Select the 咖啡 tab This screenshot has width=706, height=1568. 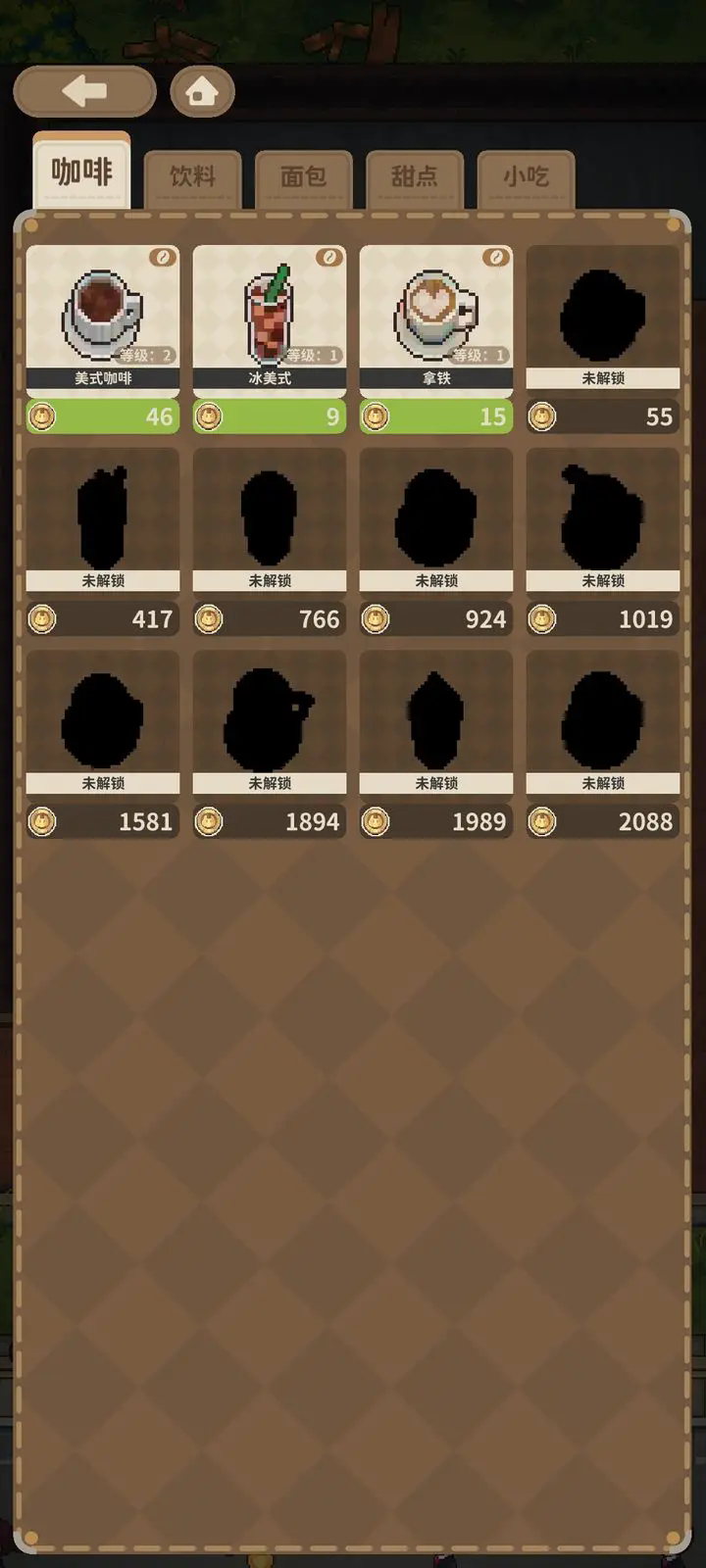(81, 173)
